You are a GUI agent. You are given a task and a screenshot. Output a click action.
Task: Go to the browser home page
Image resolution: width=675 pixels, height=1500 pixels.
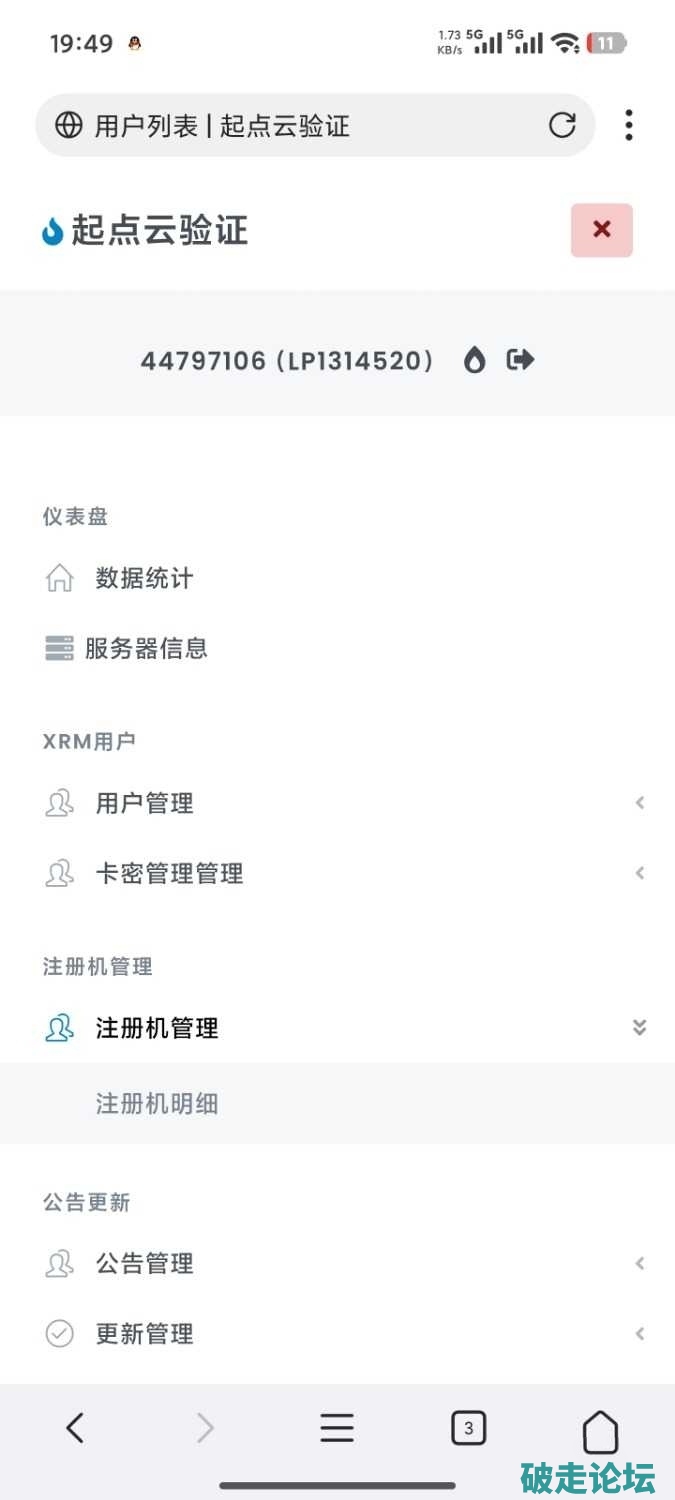pyautogui.click(x=600, y=1430)
